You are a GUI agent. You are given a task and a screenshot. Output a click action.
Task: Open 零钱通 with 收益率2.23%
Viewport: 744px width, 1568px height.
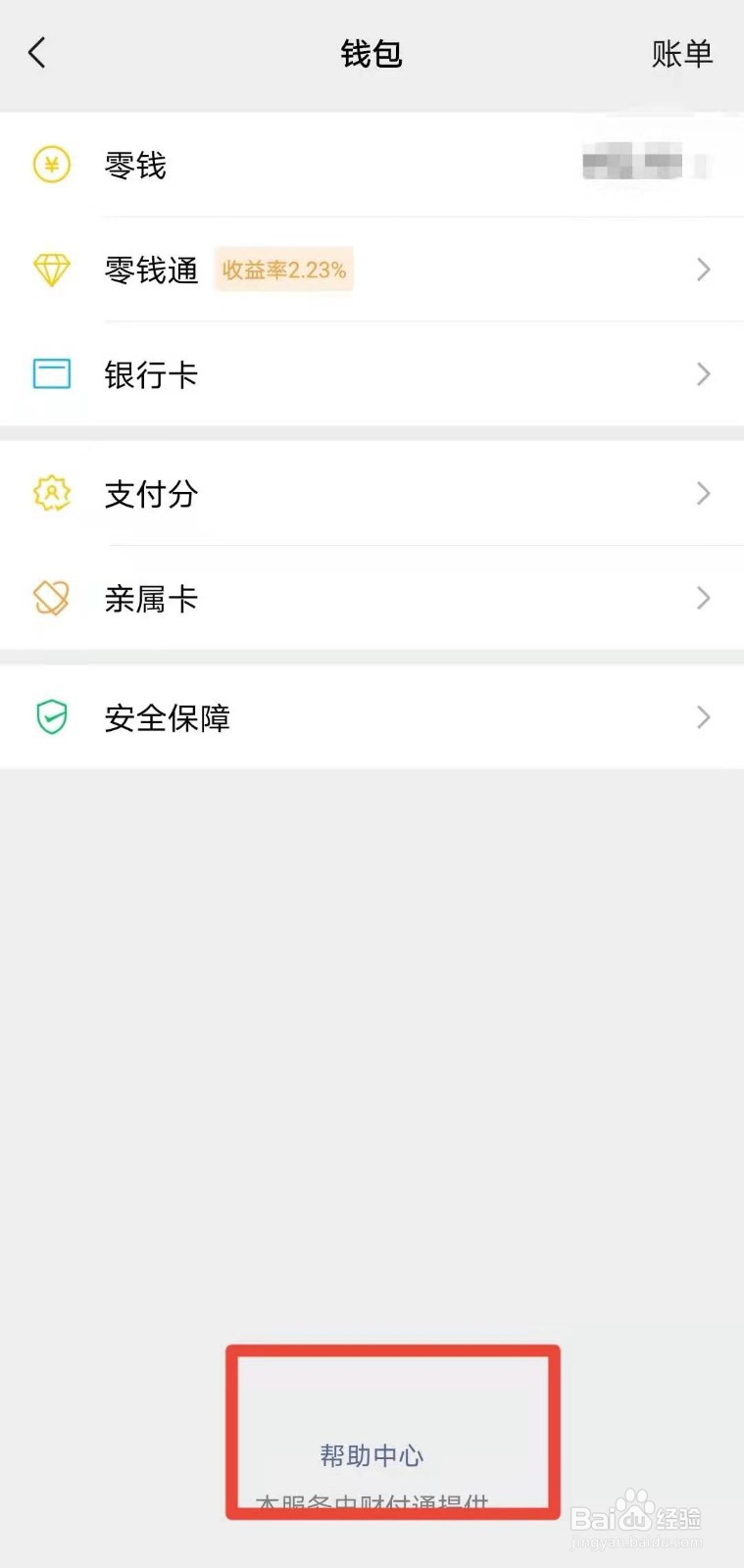click(372, 269)
